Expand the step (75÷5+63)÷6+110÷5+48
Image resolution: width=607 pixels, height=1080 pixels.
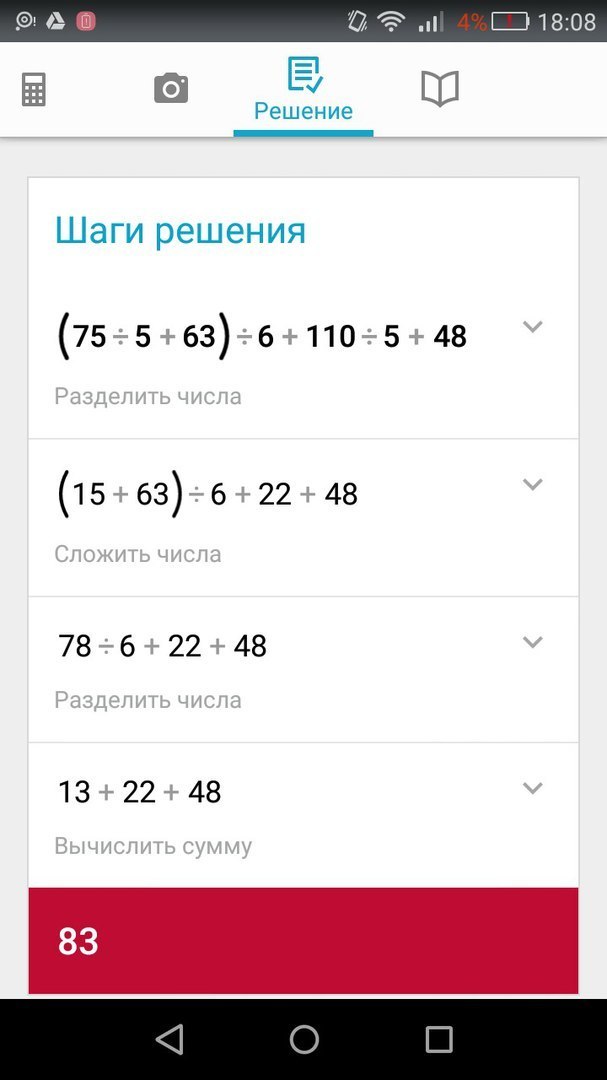[x=533, y=327]
